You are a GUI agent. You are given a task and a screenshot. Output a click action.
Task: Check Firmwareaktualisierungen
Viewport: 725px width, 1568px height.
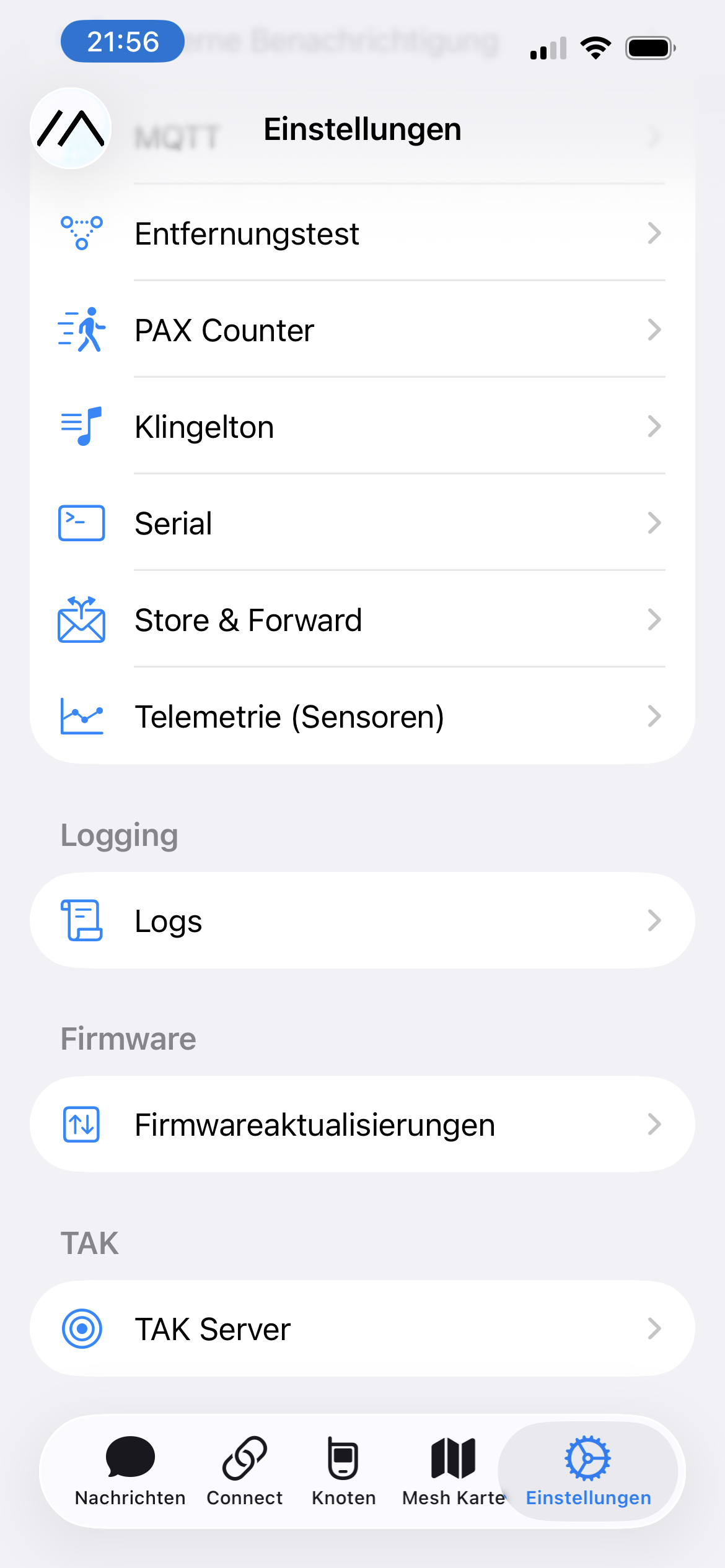pos(362,1125)
